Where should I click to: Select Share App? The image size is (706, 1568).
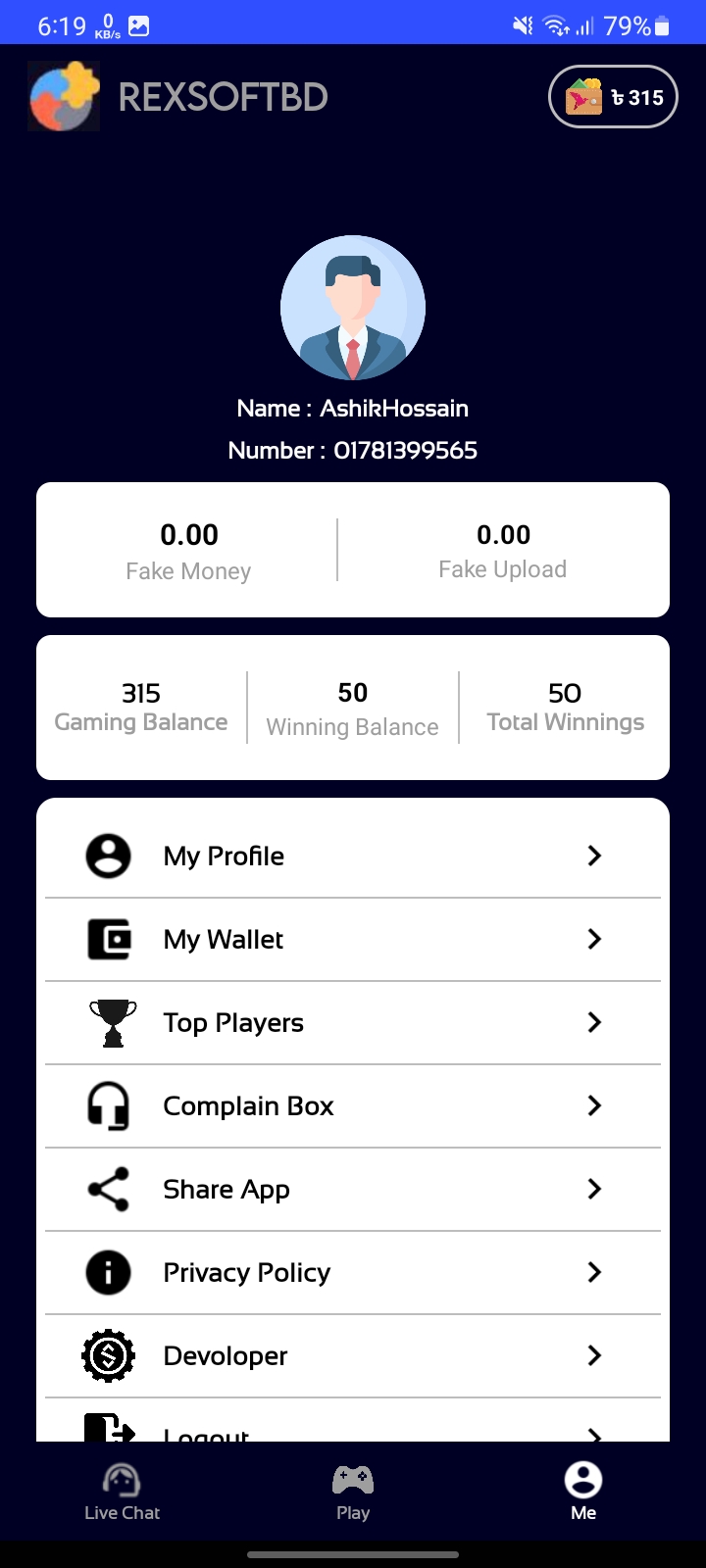tap(353, 1189)
